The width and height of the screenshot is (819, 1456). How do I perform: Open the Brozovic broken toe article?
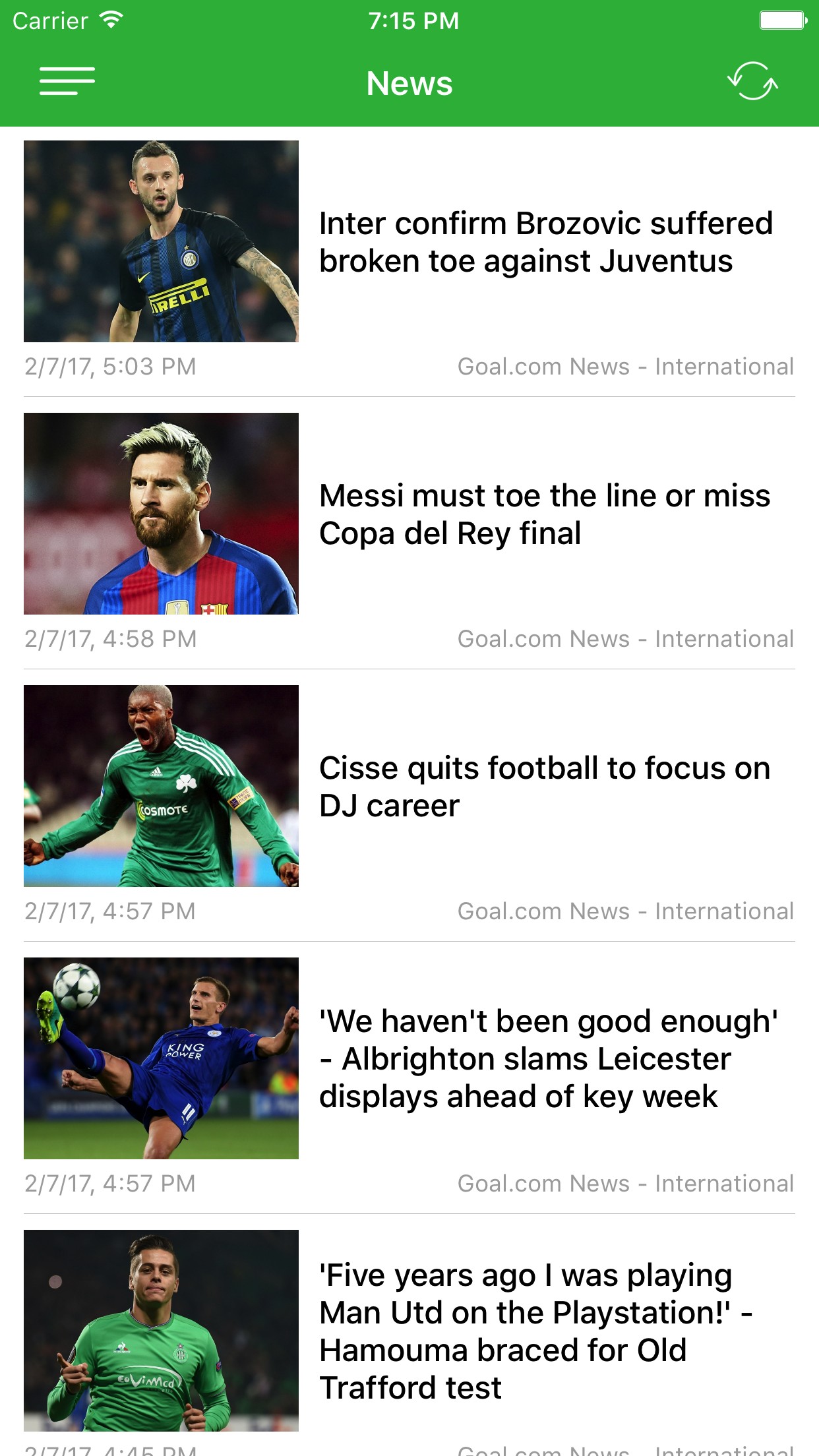(x=545, y=243)
